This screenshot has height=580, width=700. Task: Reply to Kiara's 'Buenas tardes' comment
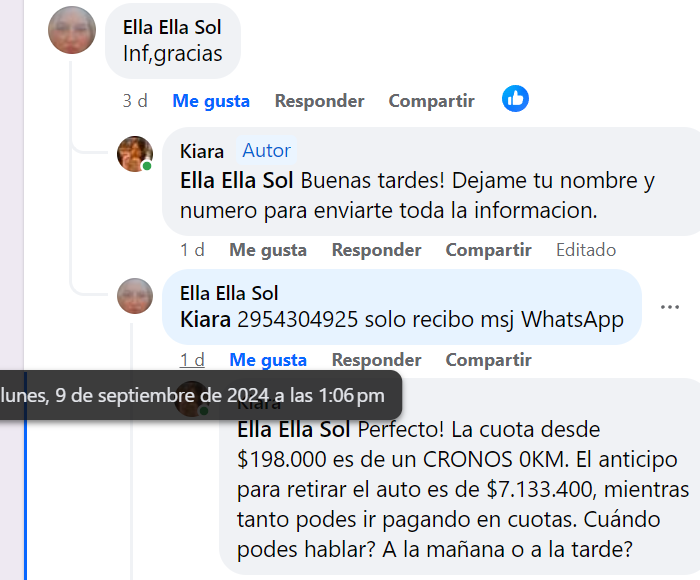[376, 250]
